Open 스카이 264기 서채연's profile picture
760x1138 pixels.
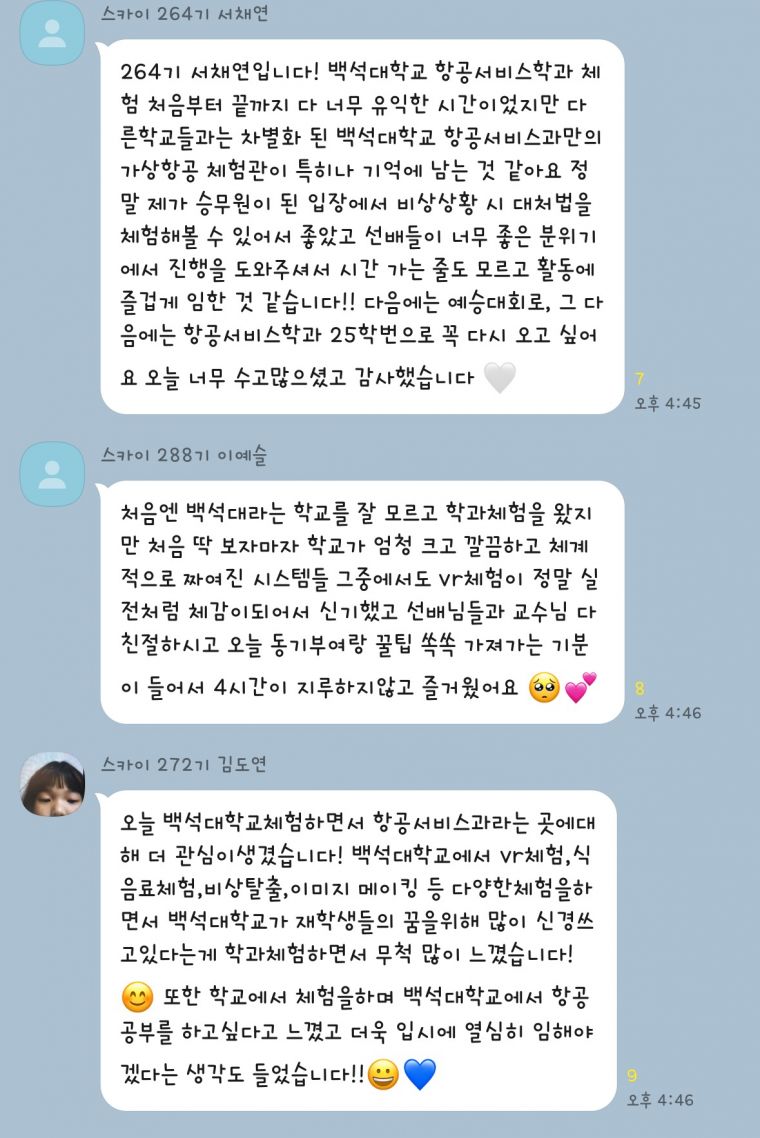[52, 33]
